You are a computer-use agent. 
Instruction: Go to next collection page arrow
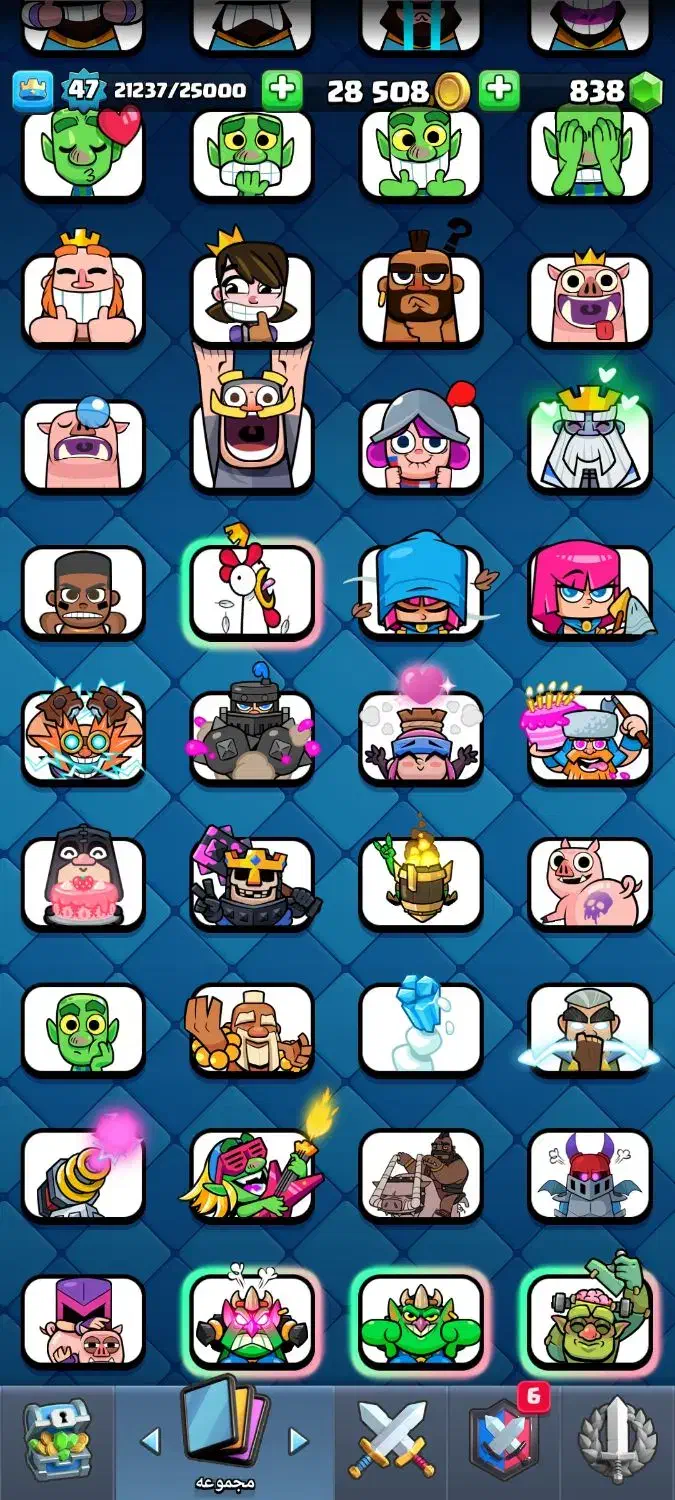click(298, 1440)
